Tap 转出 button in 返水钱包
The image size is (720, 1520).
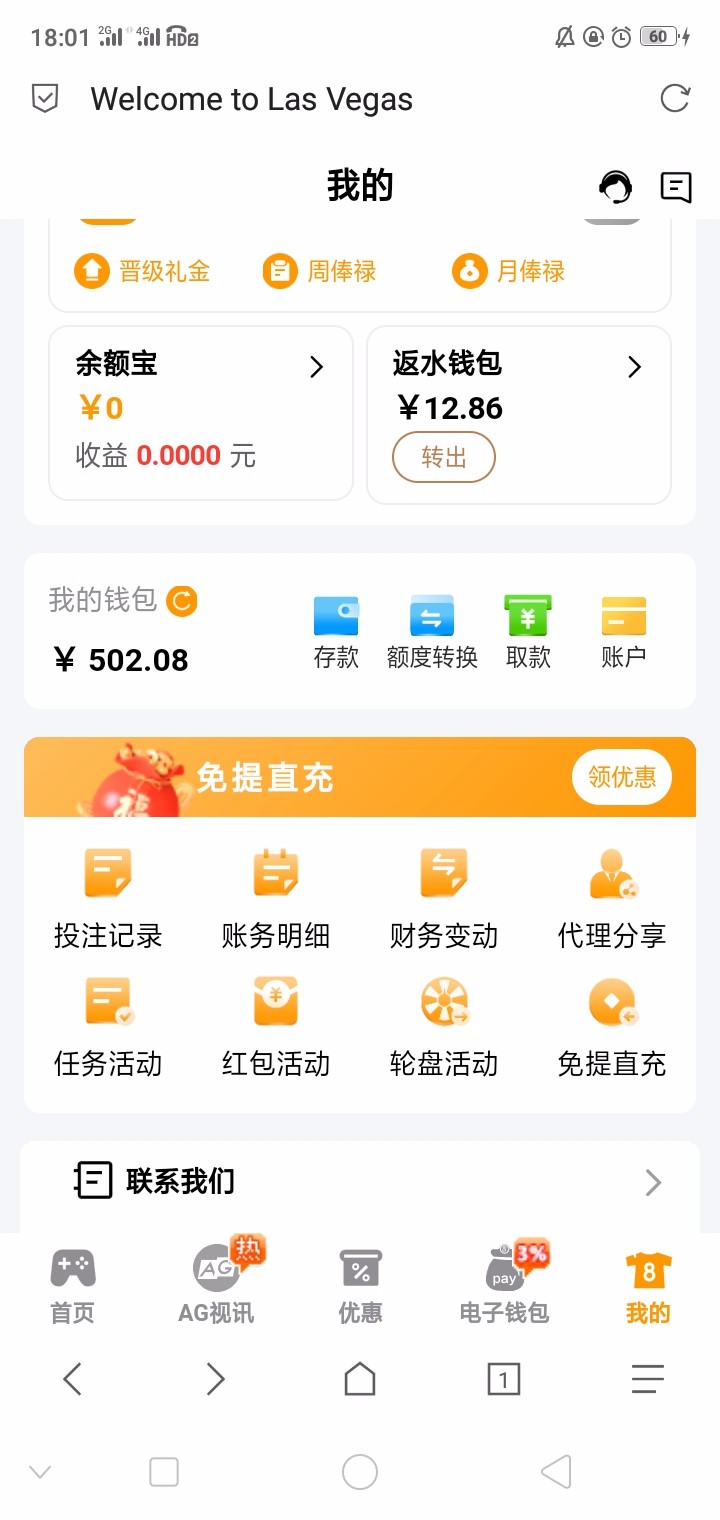tap(444, 457)
